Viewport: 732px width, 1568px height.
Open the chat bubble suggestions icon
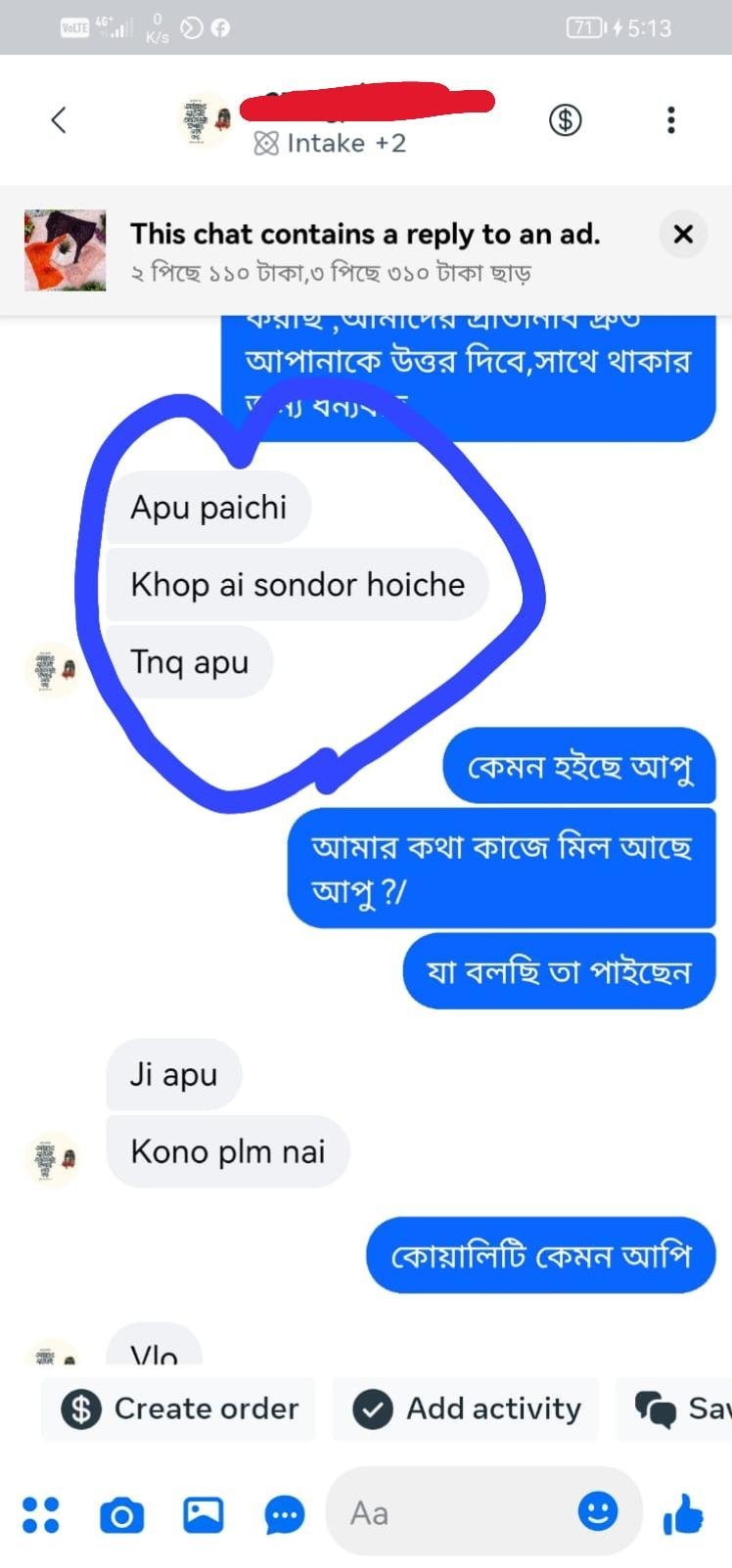285,1515
